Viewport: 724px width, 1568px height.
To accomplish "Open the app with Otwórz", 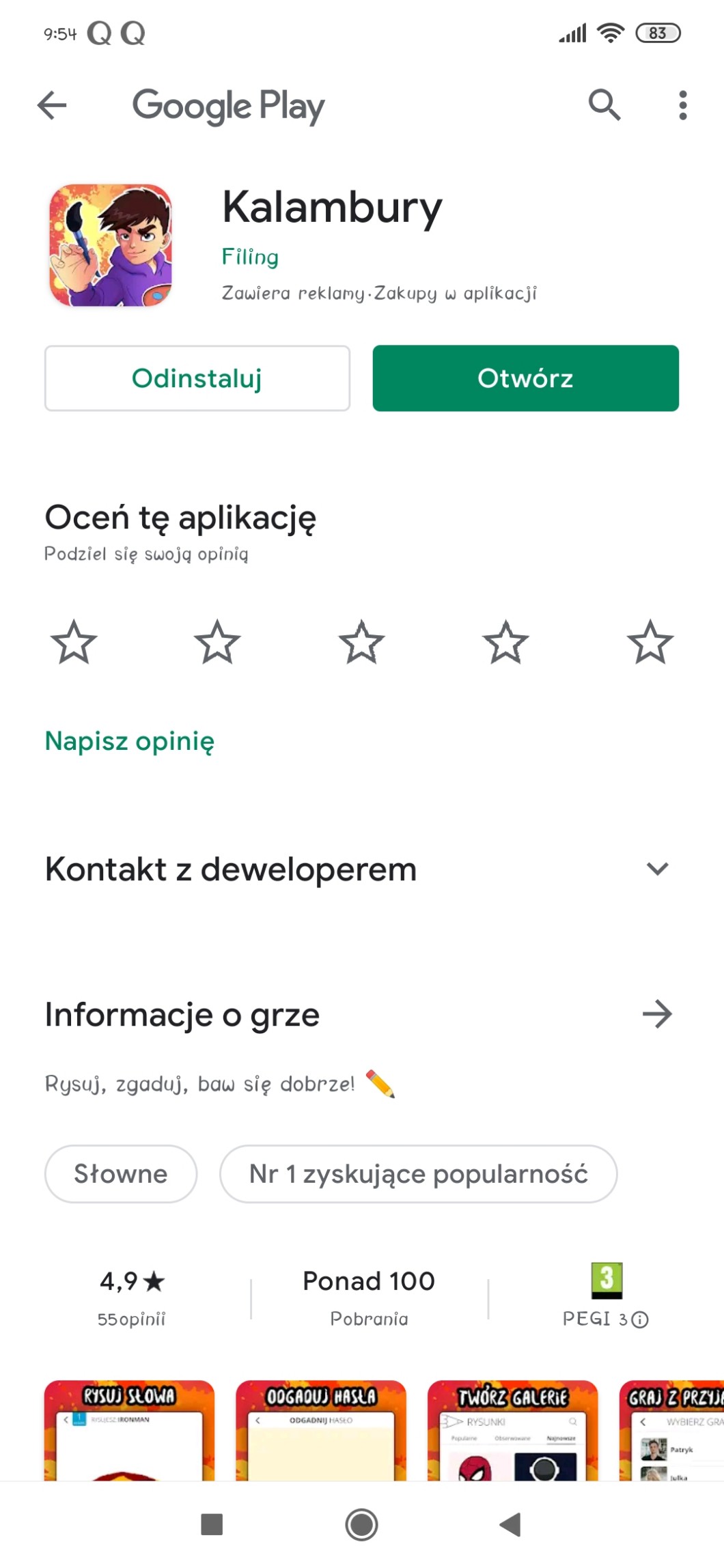I will (x=525, y=378).
